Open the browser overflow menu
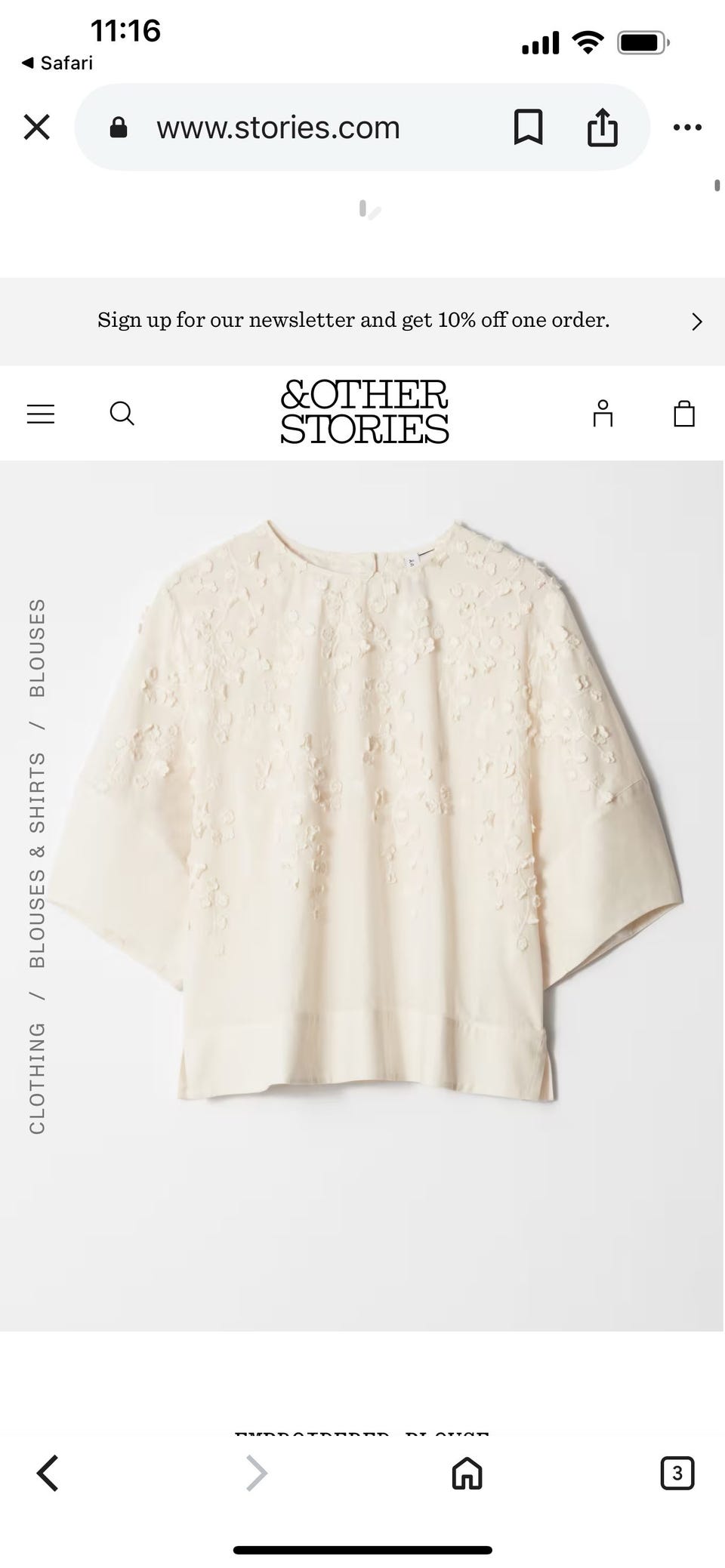Image resolution: width=725 pixels, height=1568 pixels. (x=687, y=127)
